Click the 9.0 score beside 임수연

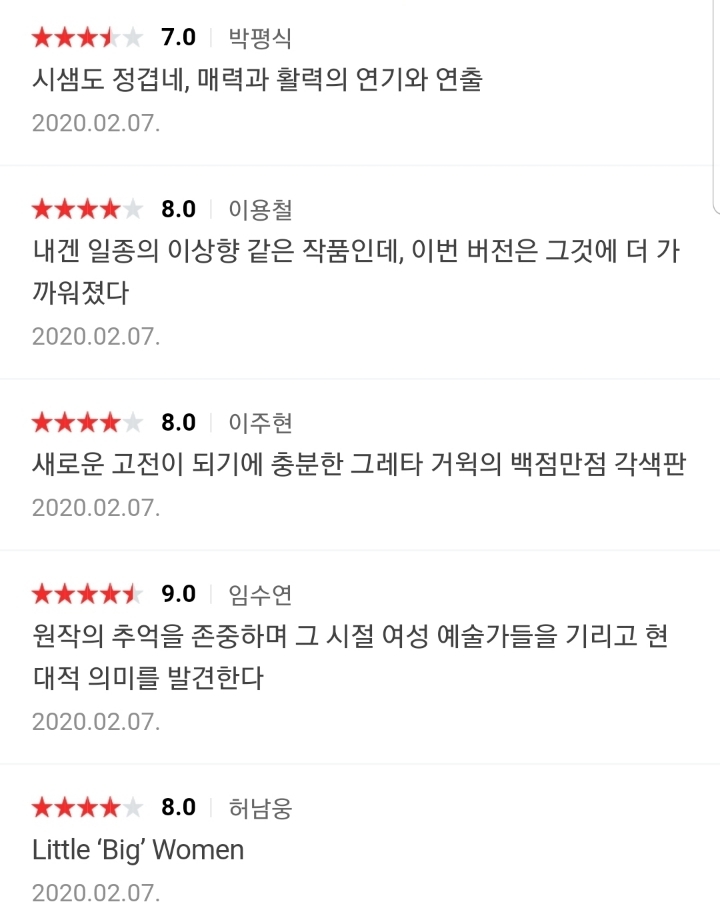click(x=176, y=590)
